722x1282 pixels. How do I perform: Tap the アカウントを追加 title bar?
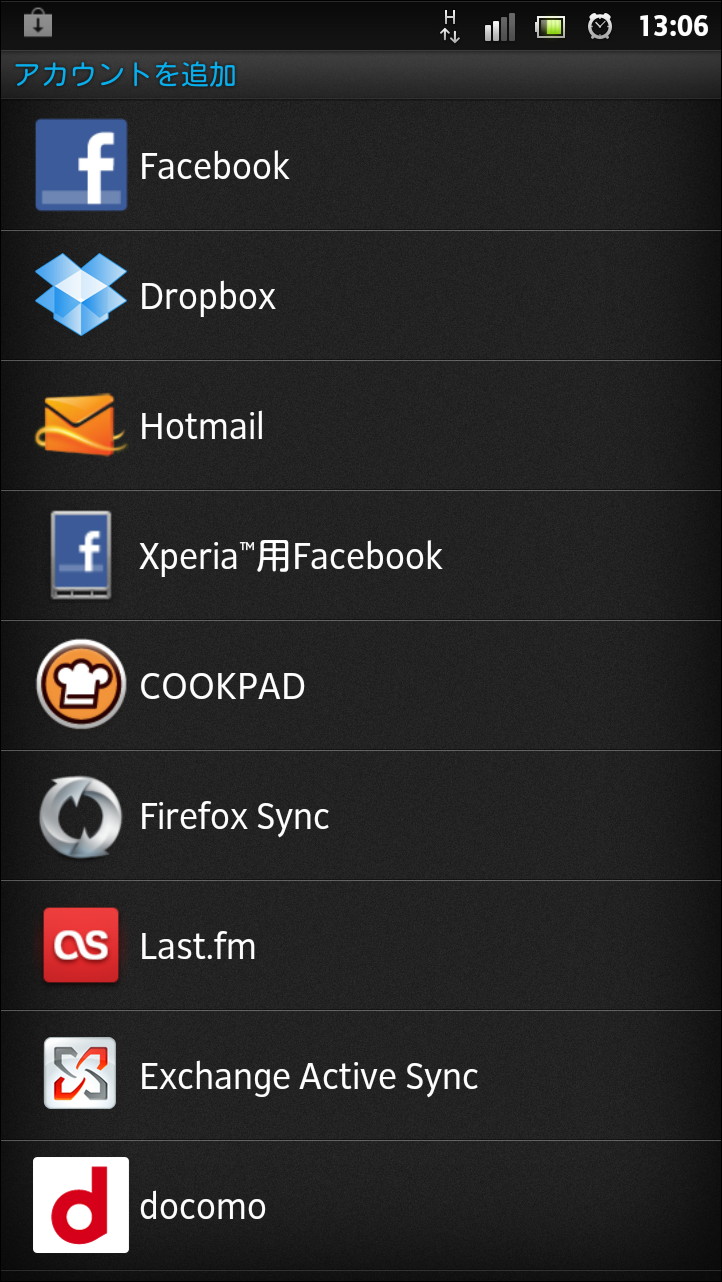tap(124, 74)
